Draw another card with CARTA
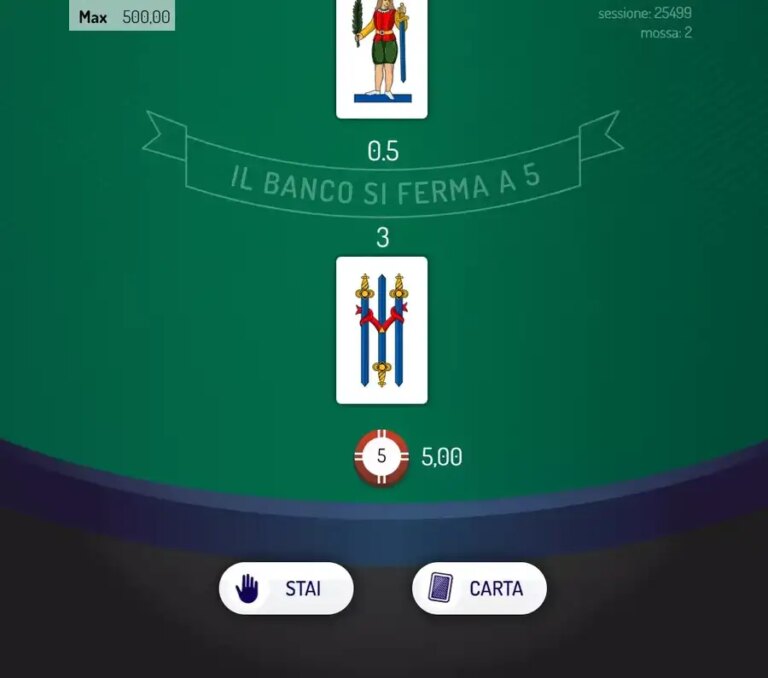 tap(479, 588)
